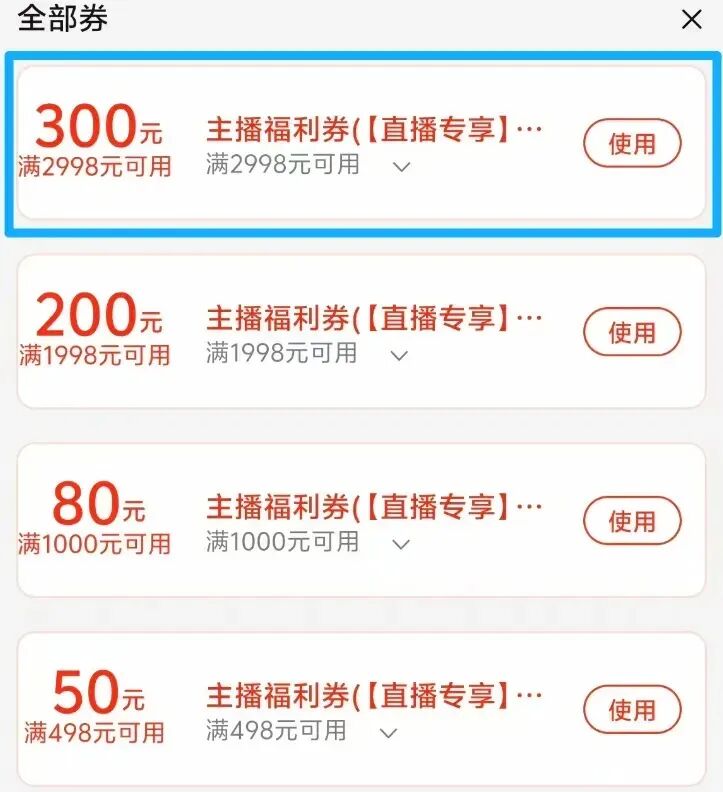Use the 300元 coupon
Viewport: 723px width, 792px height.
point(632,144)
